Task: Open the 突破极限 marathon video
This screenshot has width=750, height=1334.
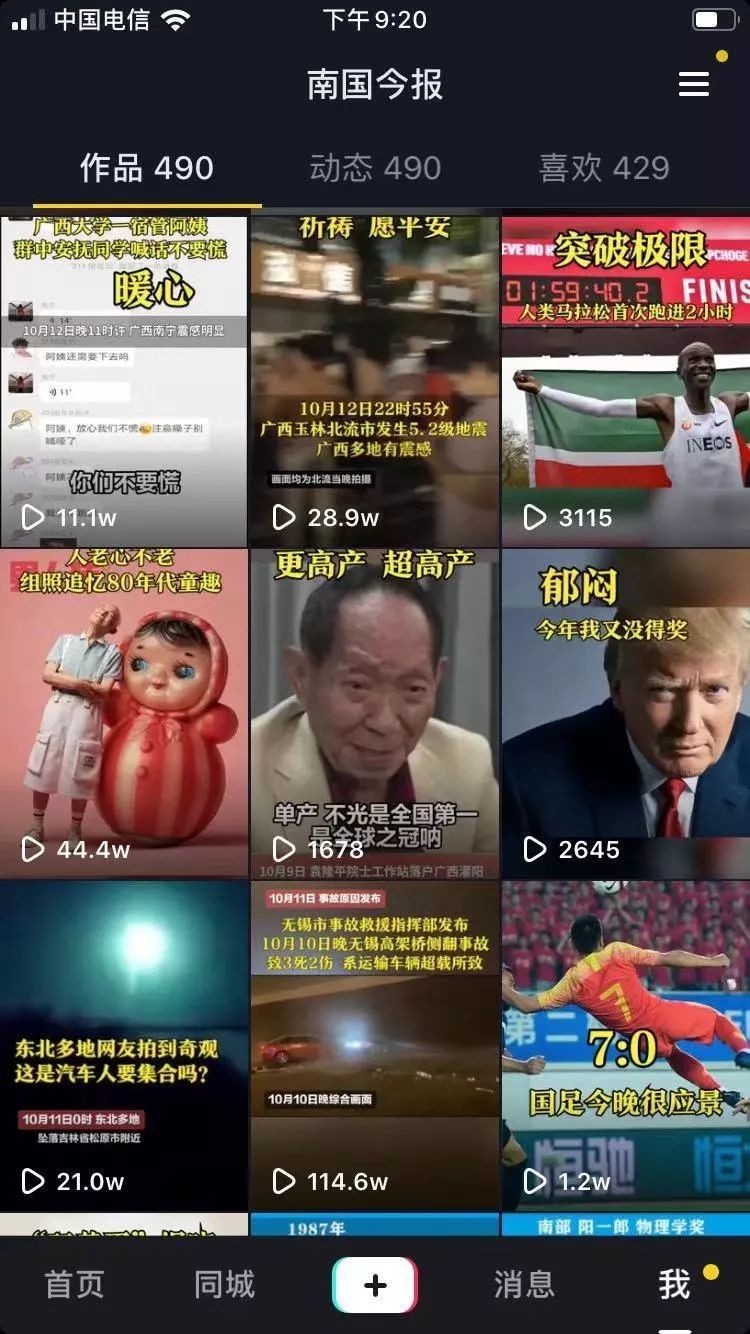Action: [626, 380]
